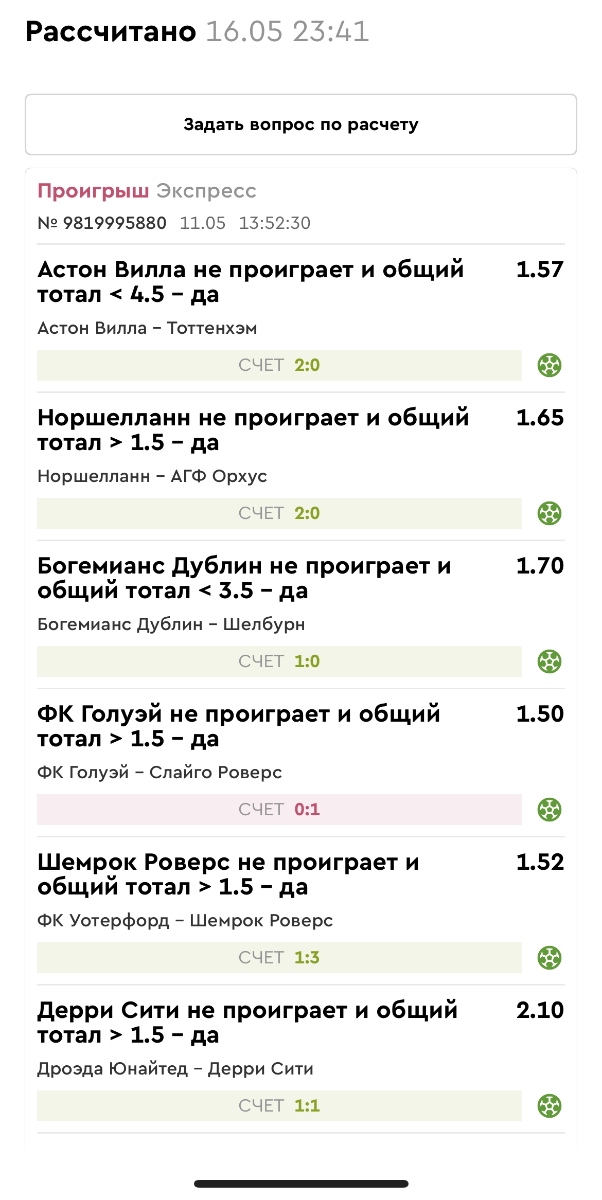
Task: Open match stats icon for Богемианс Дублин – Шелбурн
Action: (549, 661)
